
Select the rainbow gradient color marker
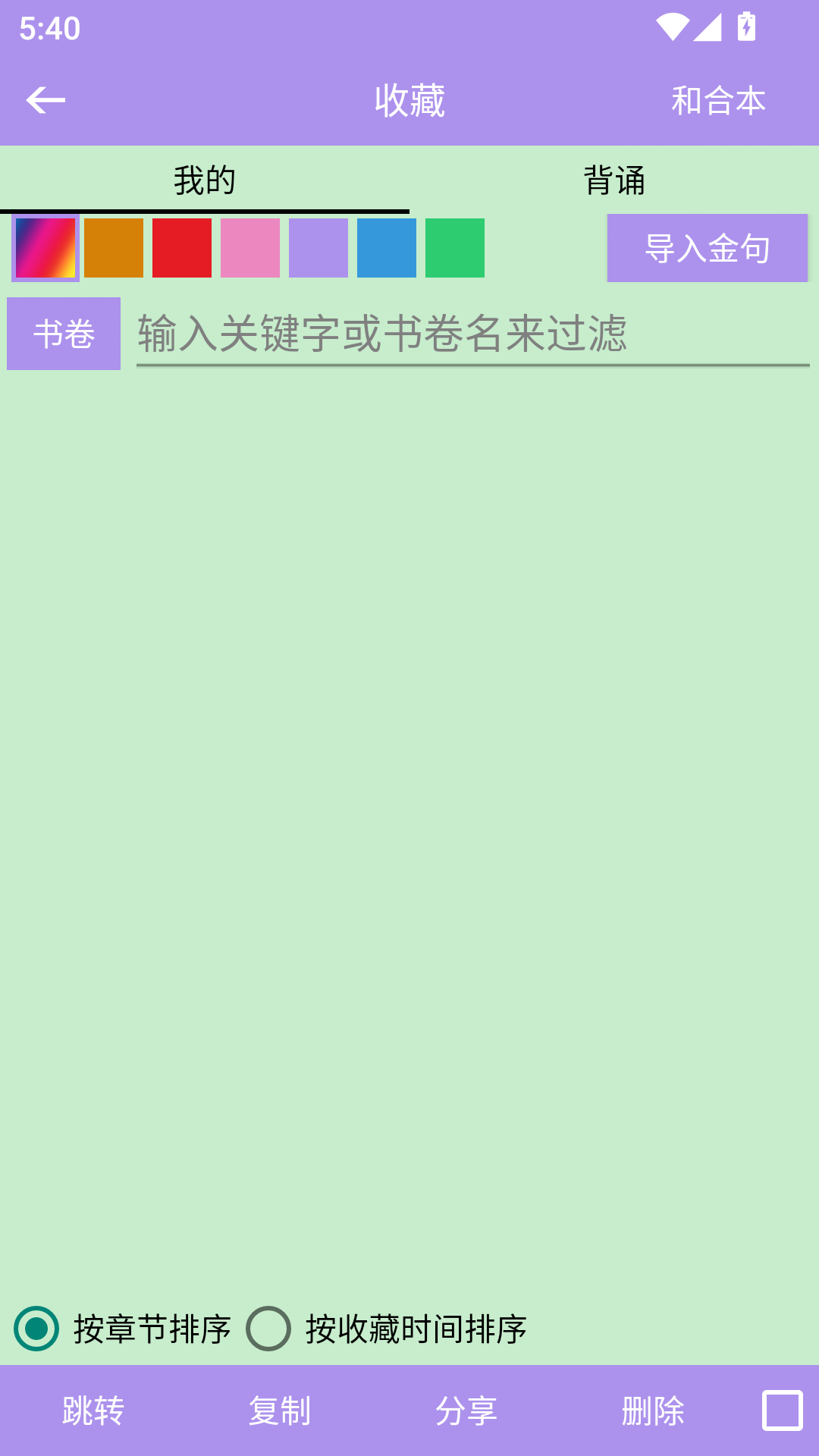[x=45, y=248]
